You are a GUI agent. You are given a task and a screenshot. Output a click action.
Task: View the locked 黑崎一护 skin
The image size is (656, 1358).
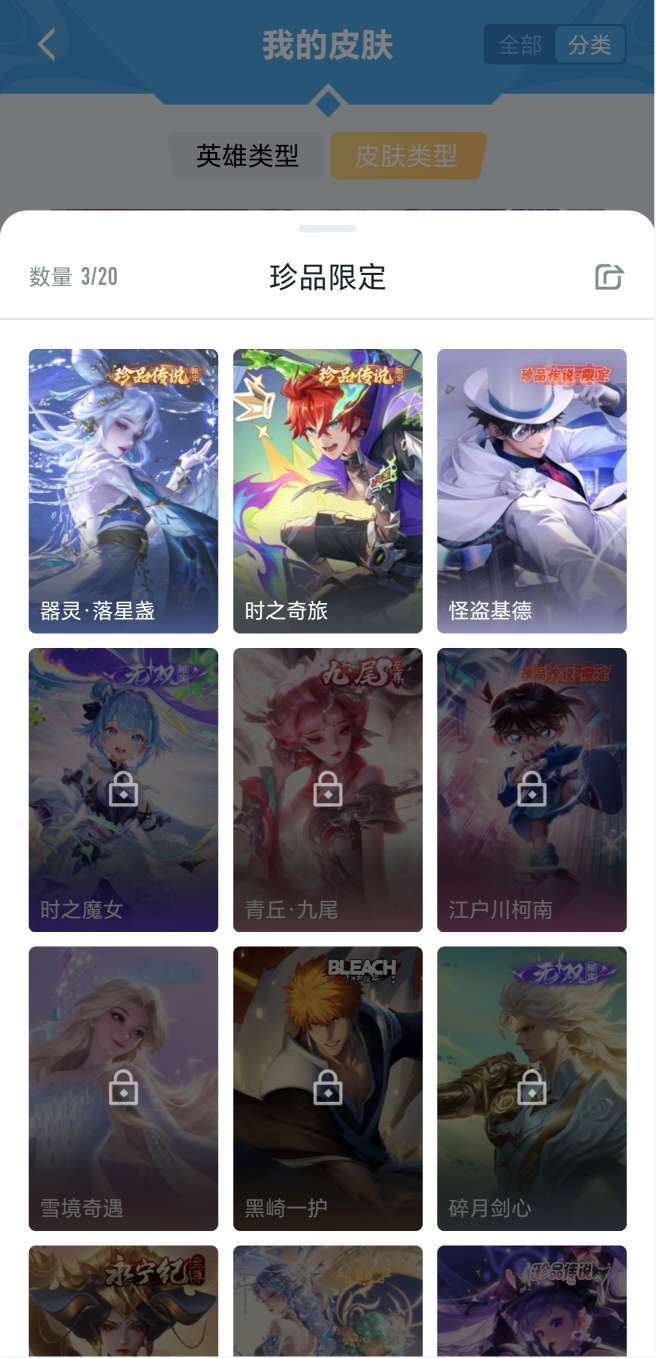328,1089
